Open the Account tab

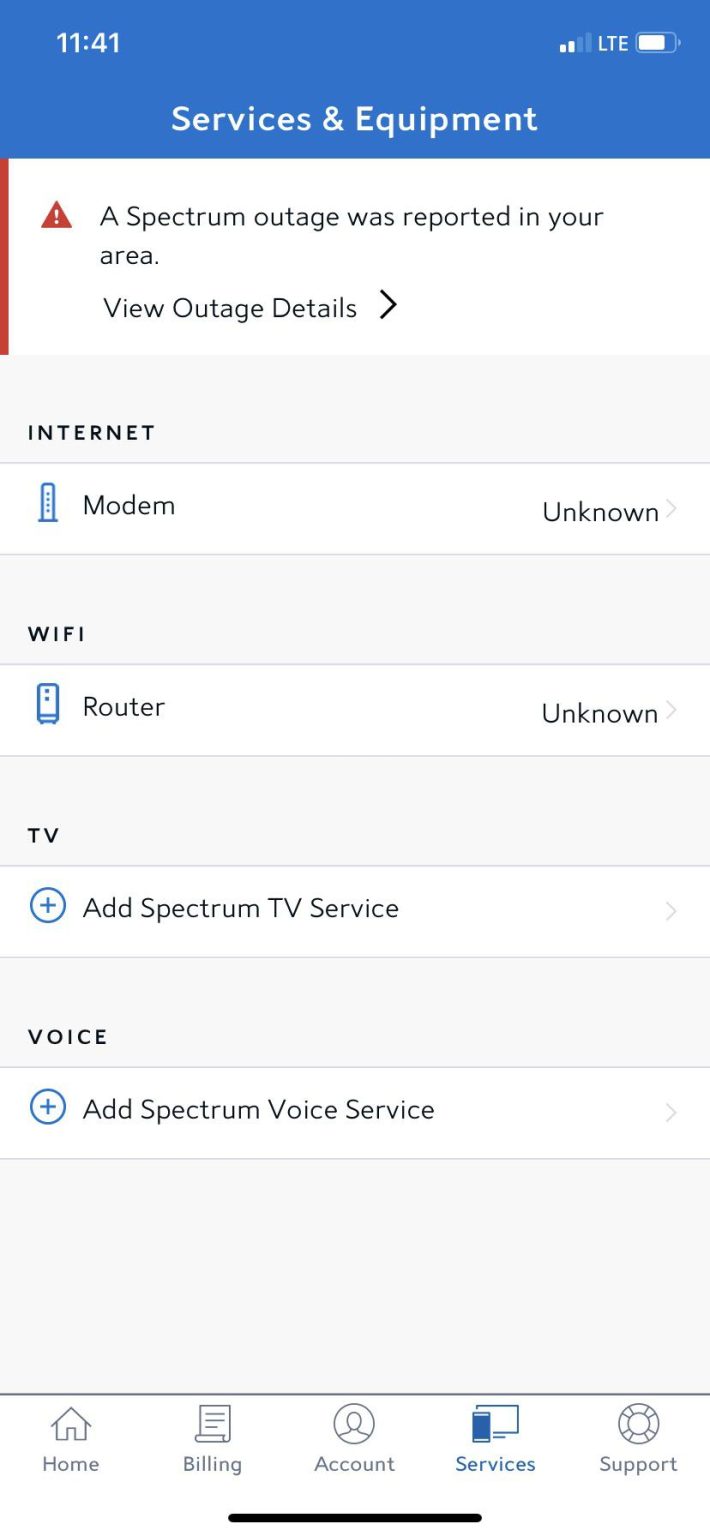[x=354, y=1440]
